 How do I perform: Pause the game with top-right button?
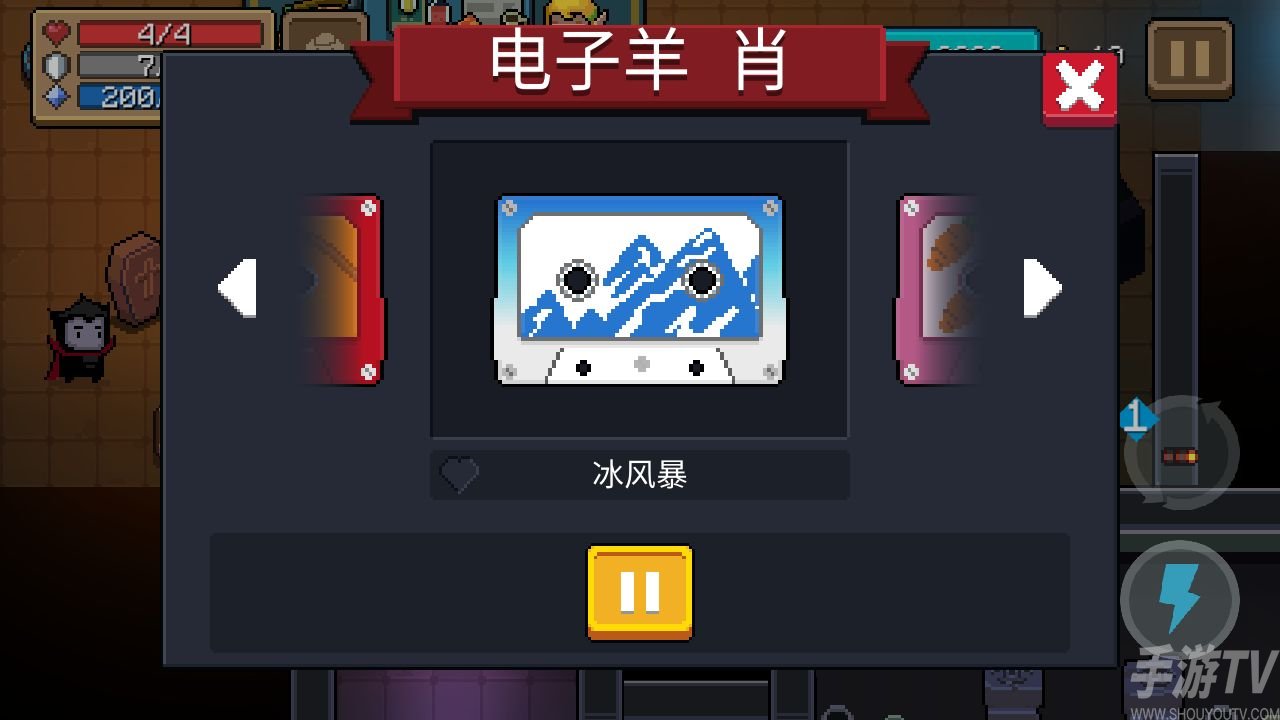(1189, 58)
